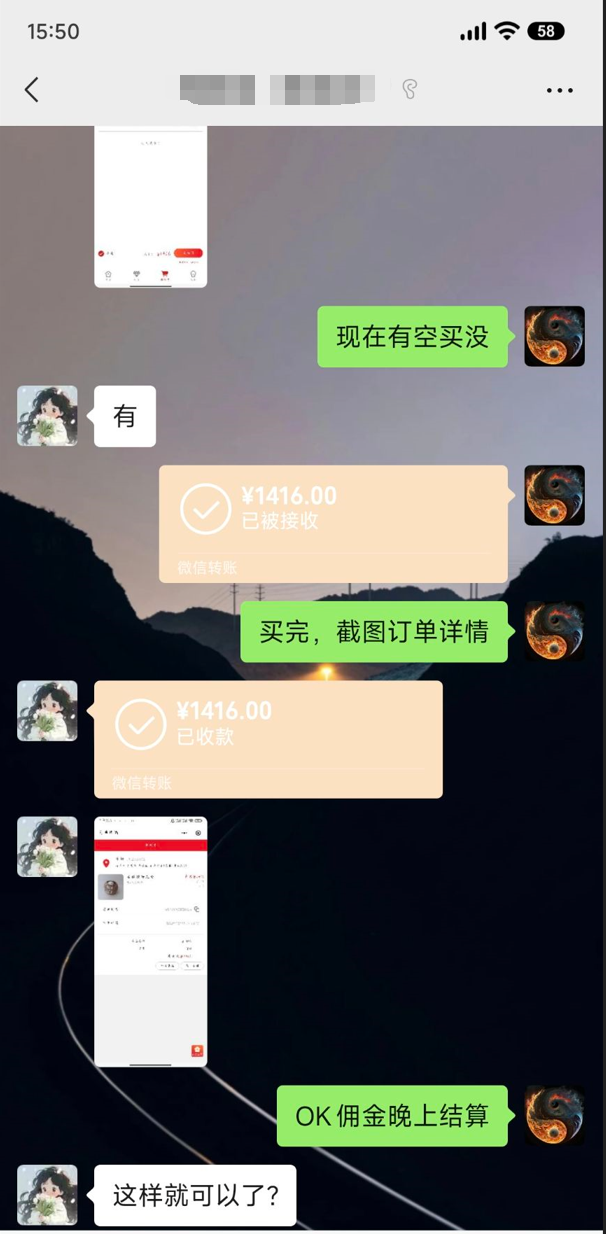Go back to the chat list
This screenshot has height=1234, width=606.
32,90
